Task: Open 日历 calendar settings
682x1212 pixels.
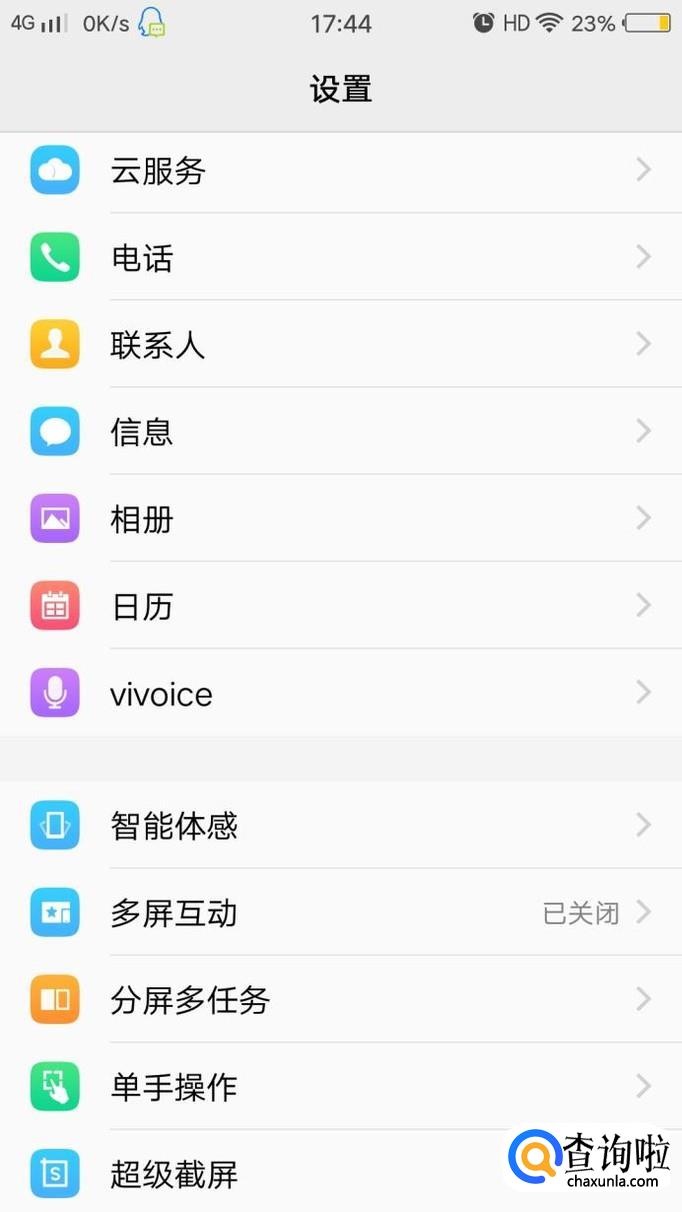Action: pyautogui.click(x=142, y=606)
